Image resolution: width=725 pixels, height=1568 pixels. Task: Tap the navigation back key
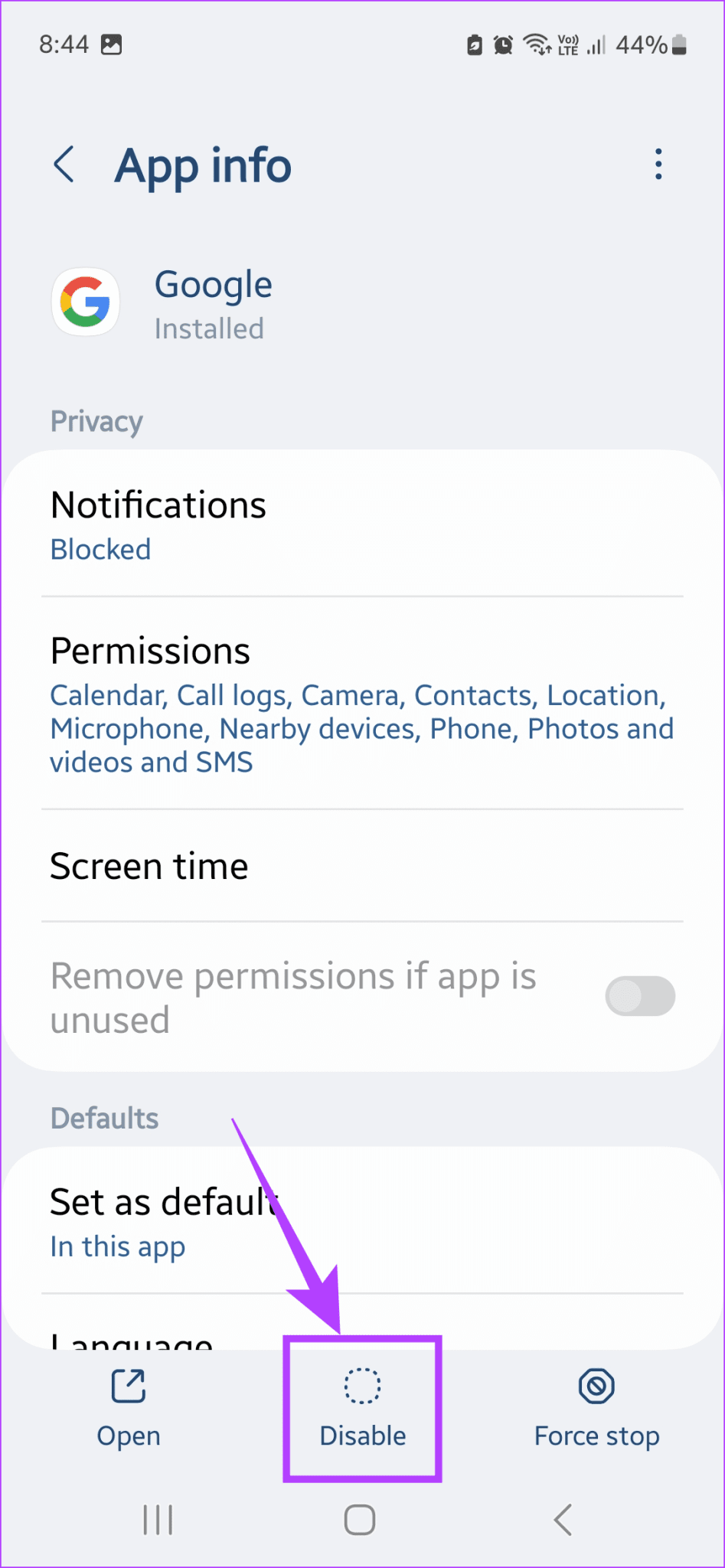click(x=563, y=1520)
